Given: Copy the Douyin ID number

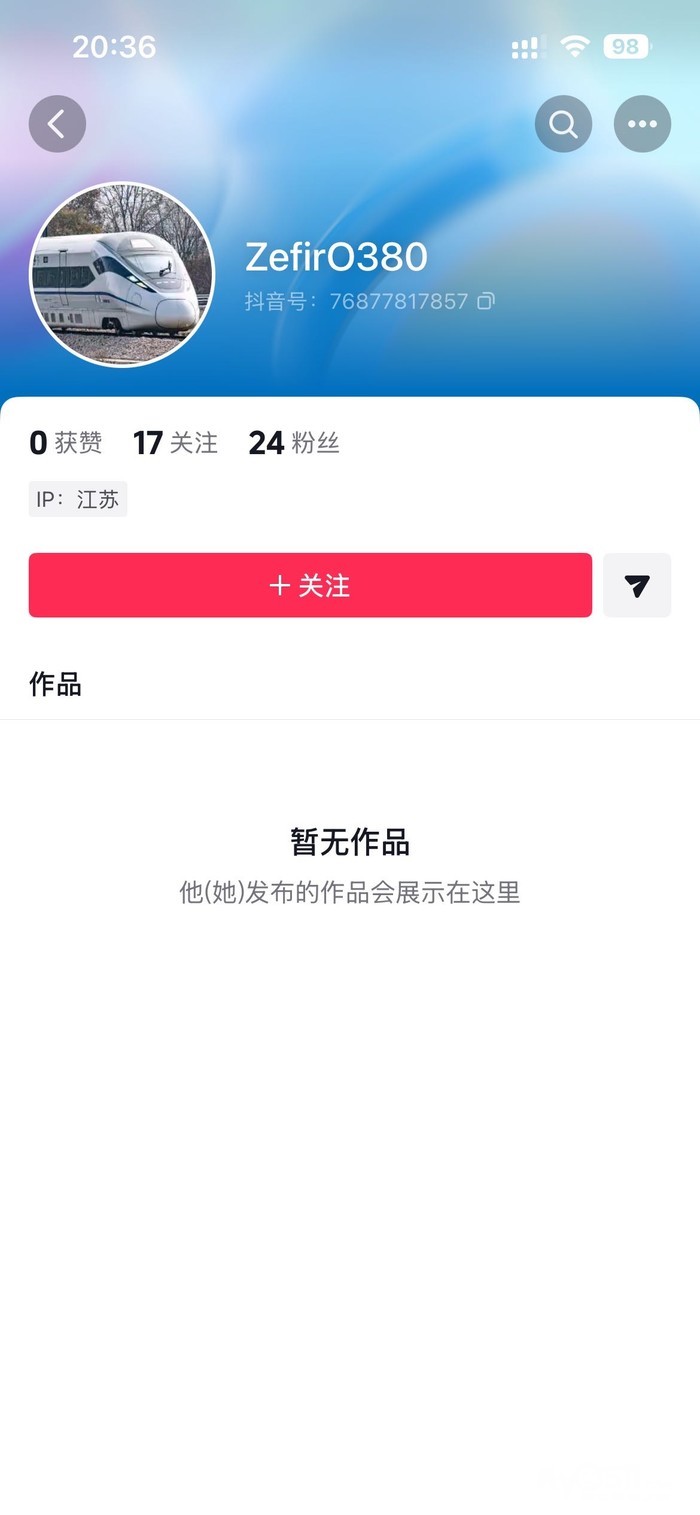Looking at the screenshot, I should pos(486,301).
